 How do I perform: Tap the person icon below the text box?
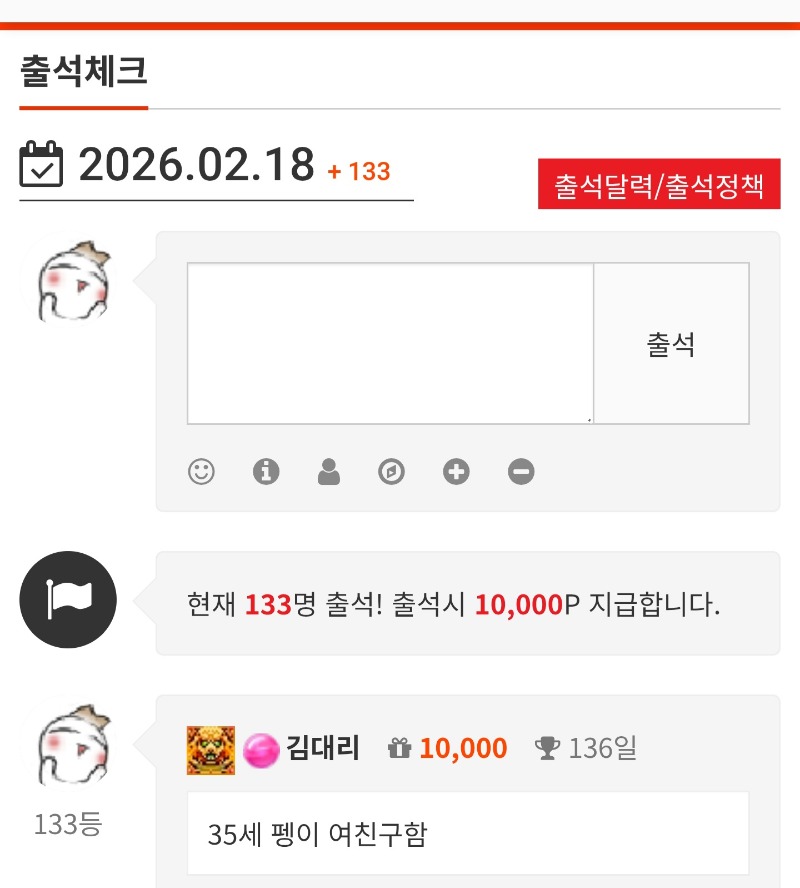[x=329, y=471]
